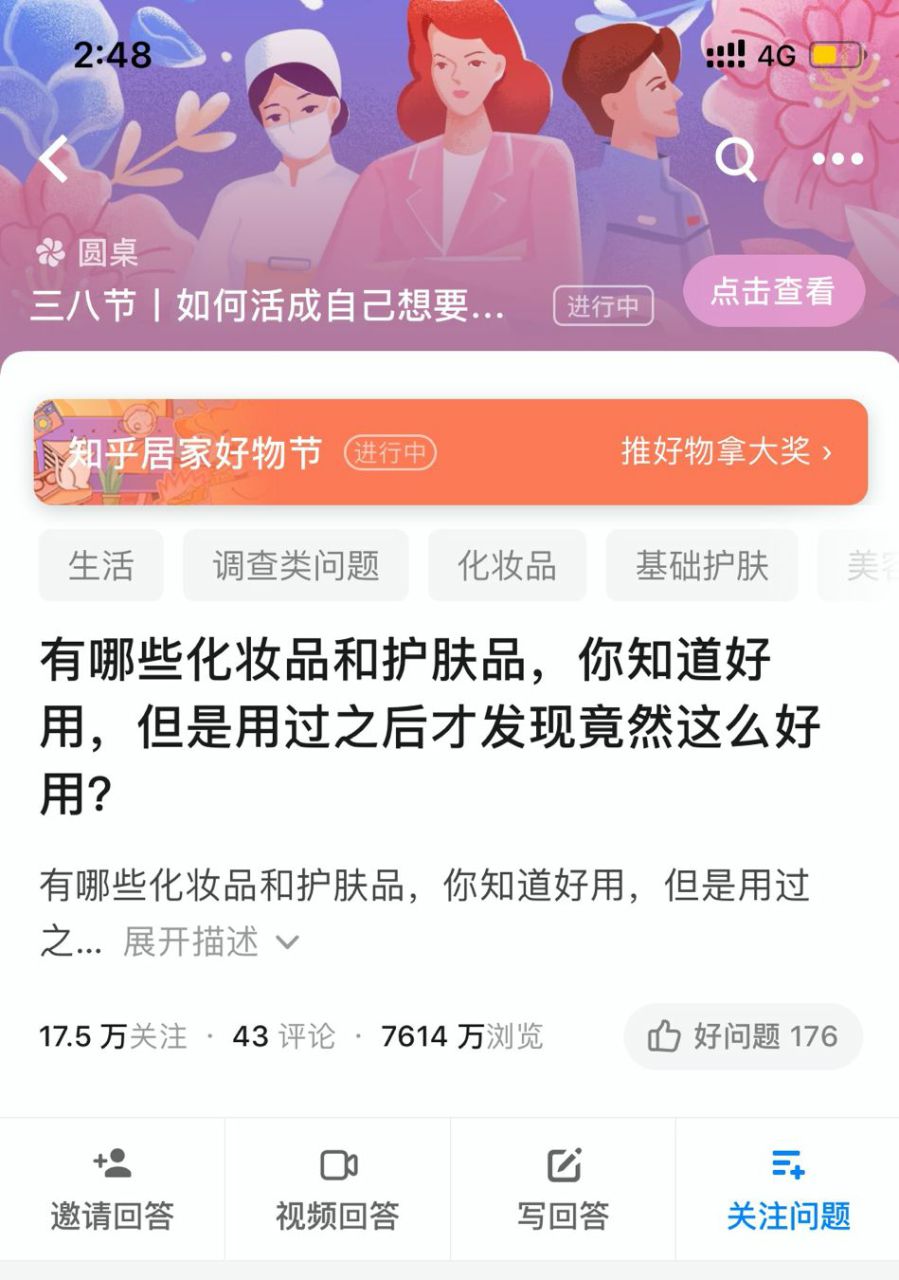Open the 三八节 roundtable title

(268, 306)
